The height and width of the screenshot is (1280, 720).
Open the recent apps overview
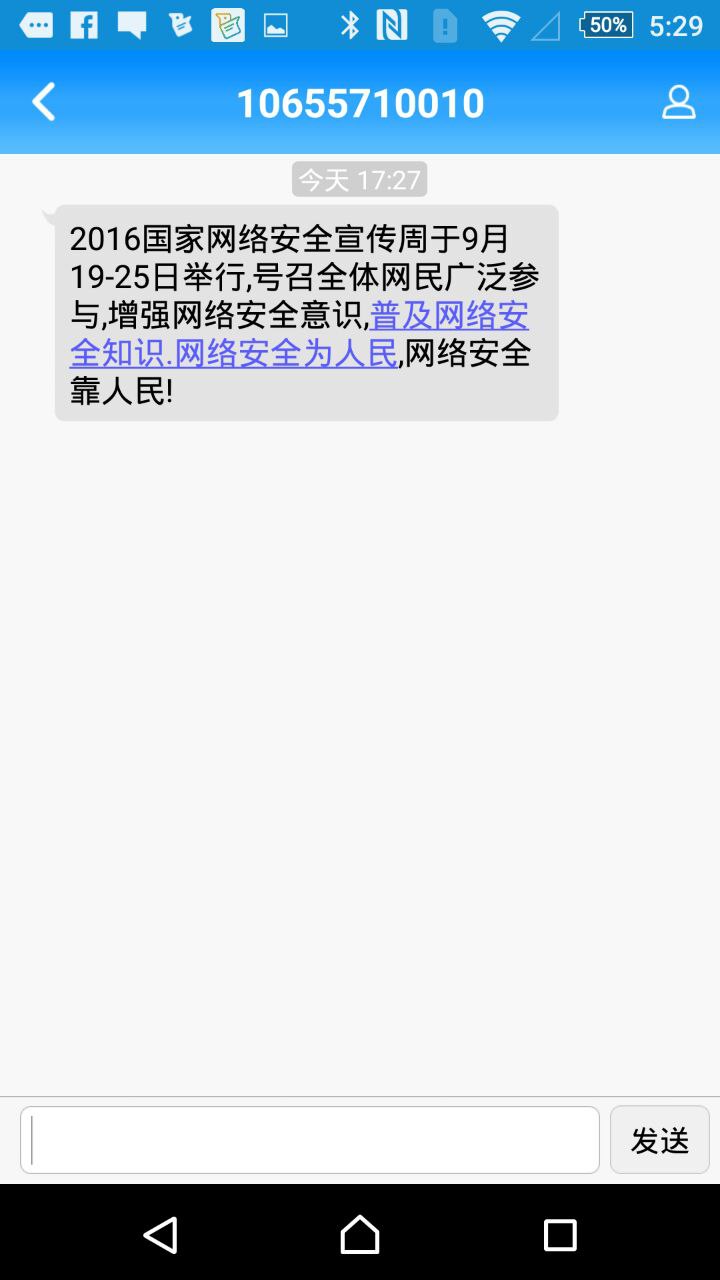pos(560,1235)
